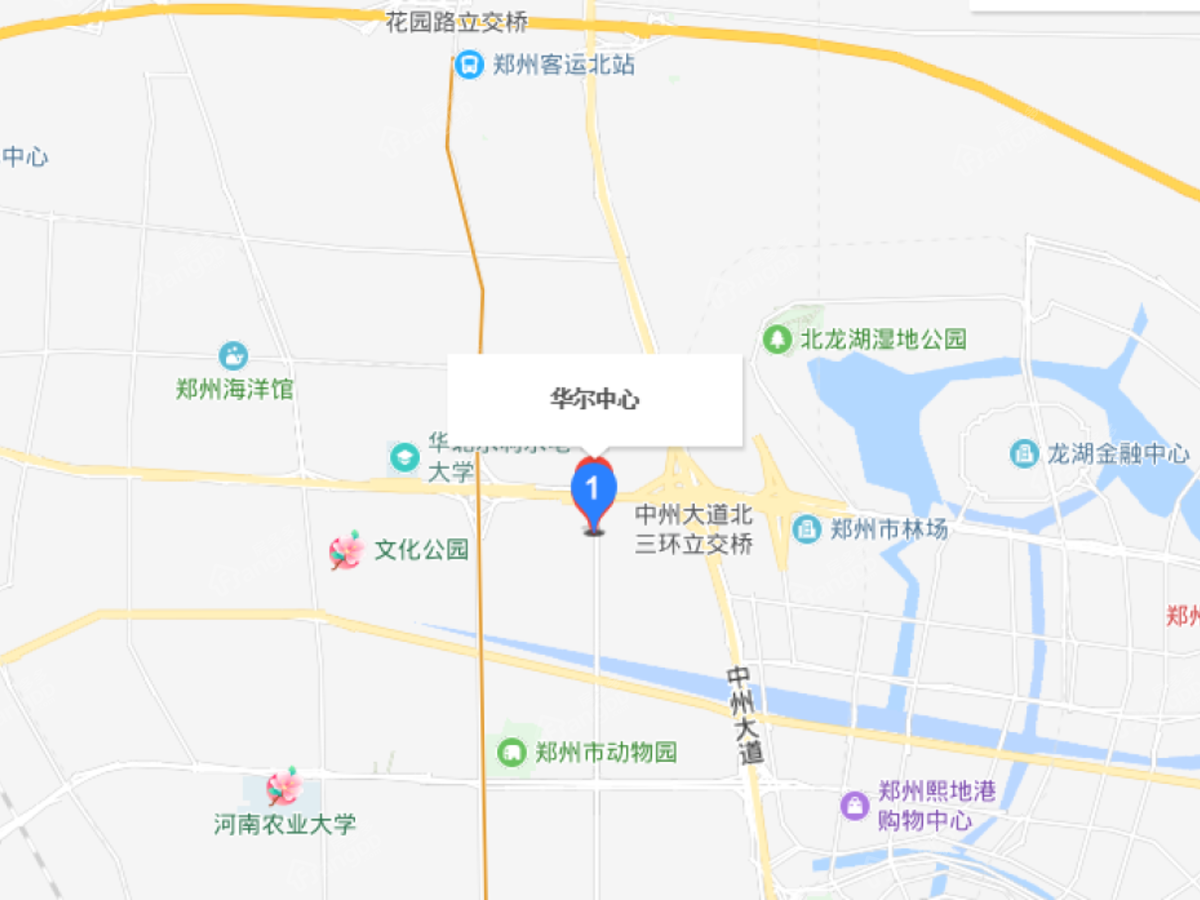Tap the 文化公园 marker
This screenshot has width=1200, height=900.
(347, 550)
